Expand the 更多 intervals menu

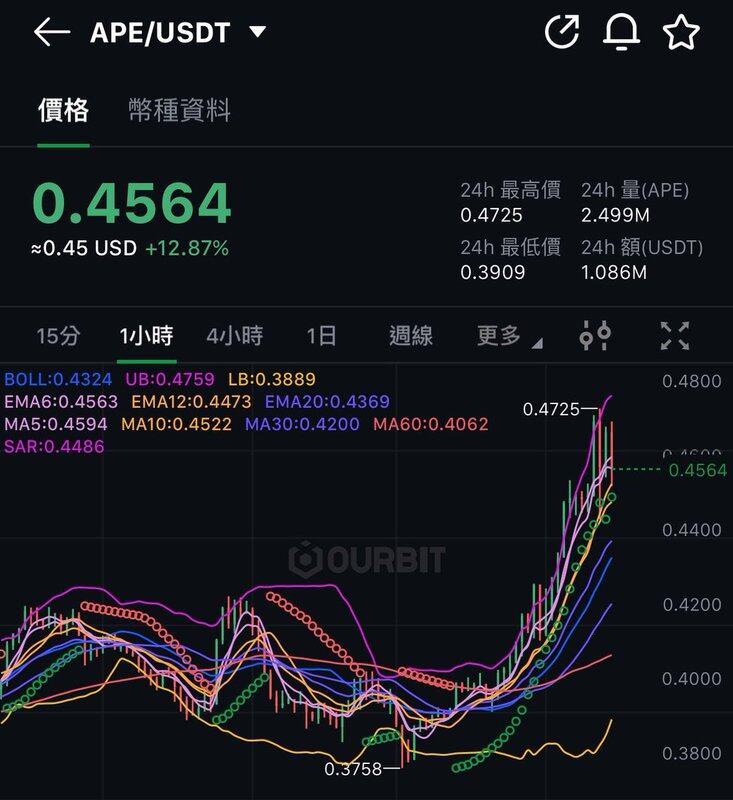(508, 336)
